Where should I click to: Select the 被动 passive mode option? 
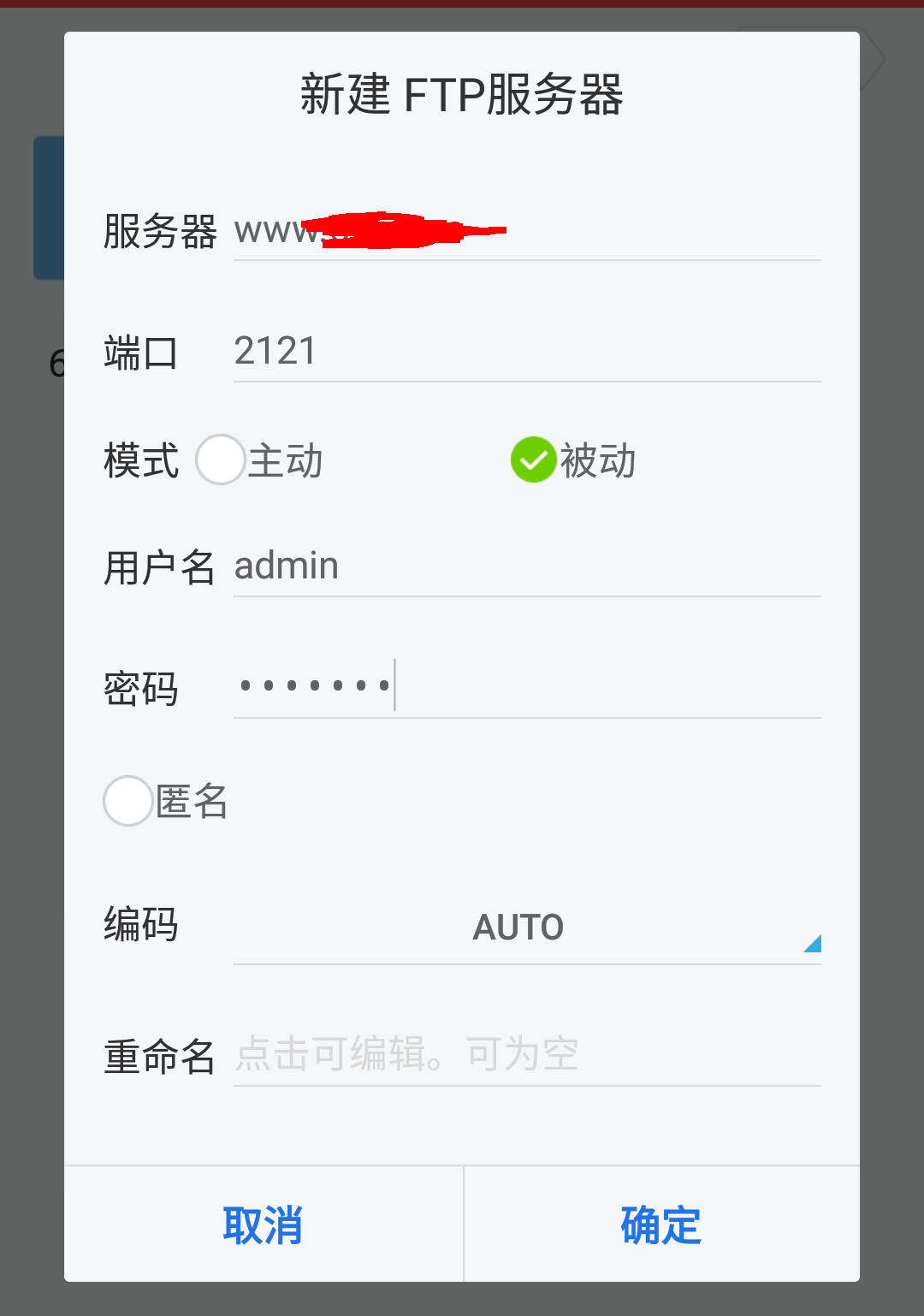point(534,460)
